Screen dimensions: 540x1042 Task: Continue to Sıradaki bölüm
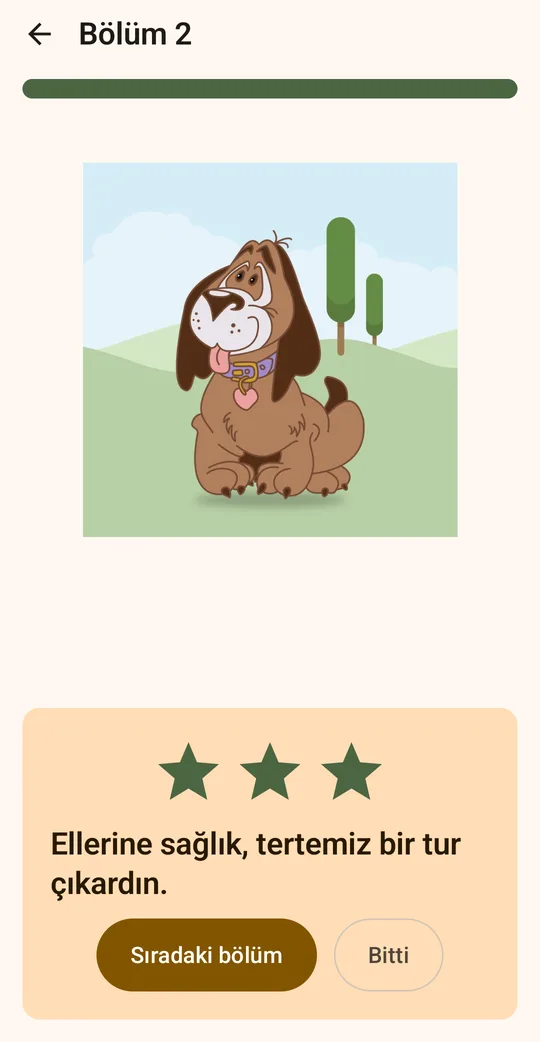click(x=207, y=955)
